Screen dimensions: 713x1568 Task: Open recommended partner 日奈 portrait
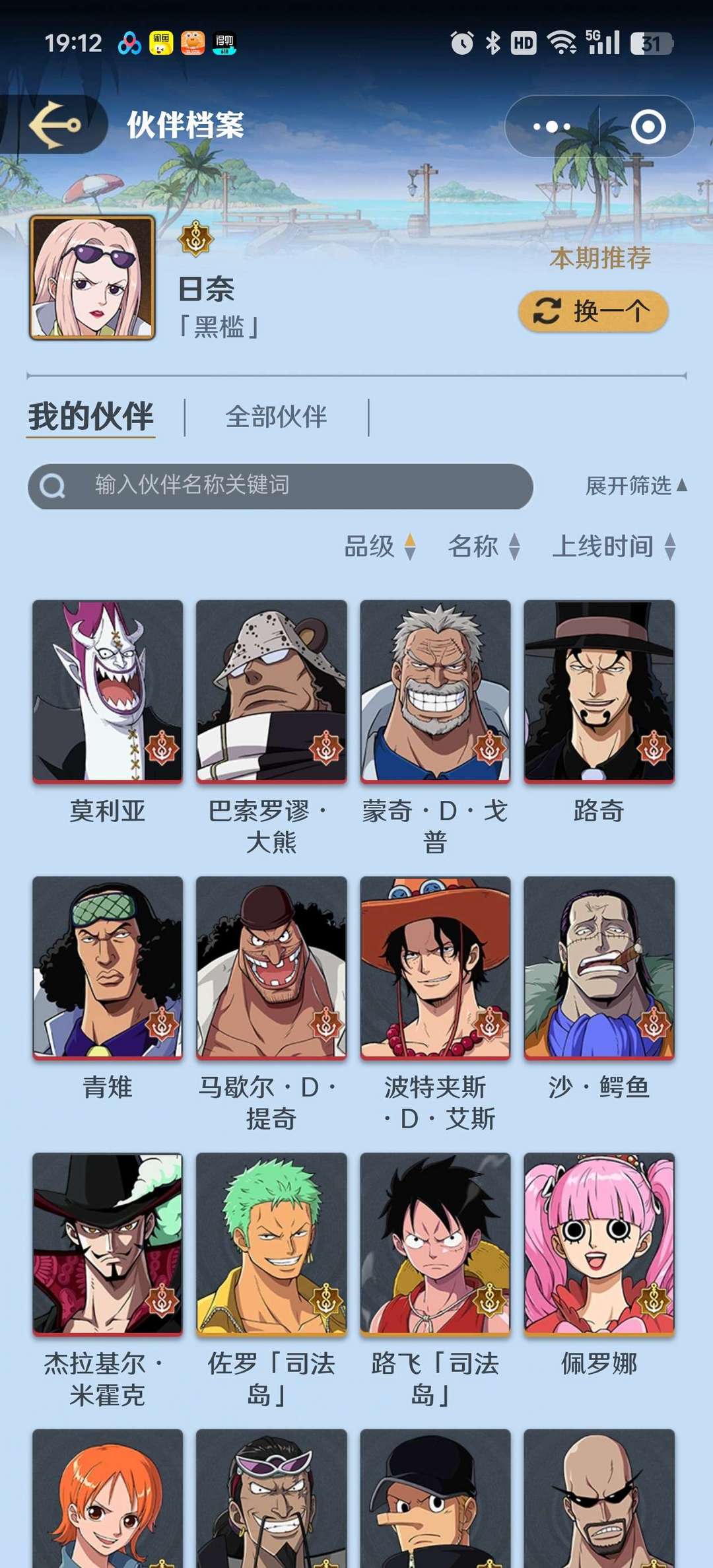[92, 277]
